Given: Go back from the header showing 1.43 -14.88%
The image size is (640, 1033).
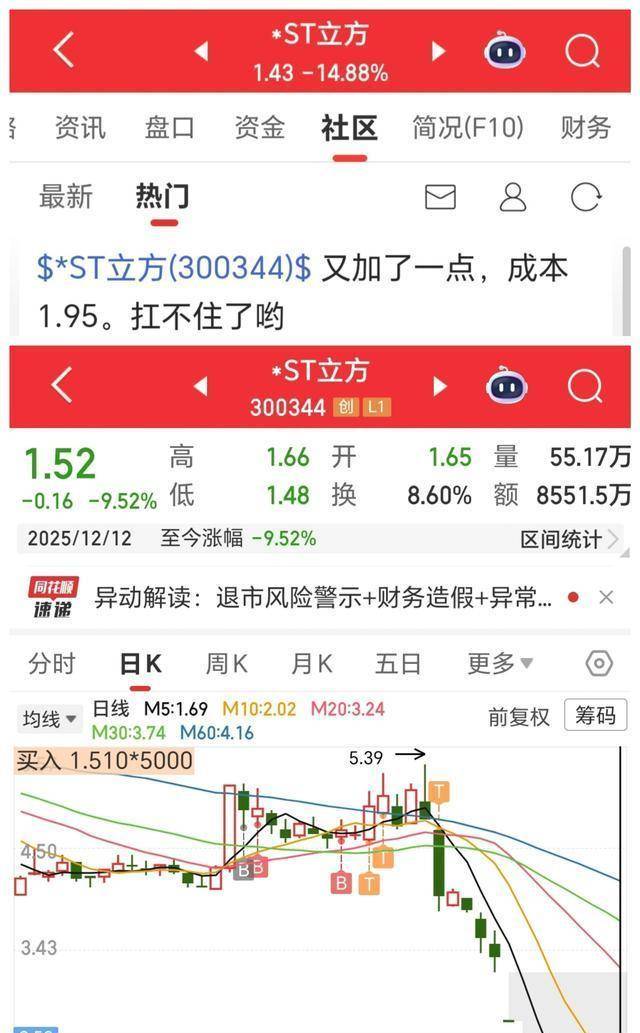Looking at the screenshot, I should (x=63, y=50).
